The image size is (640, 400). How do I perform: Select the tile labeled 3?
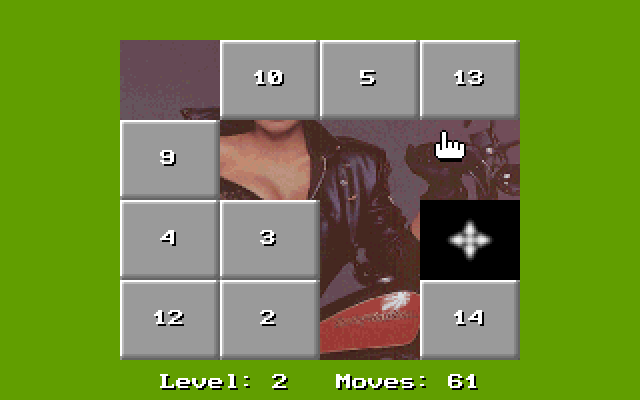pos(269,239)
